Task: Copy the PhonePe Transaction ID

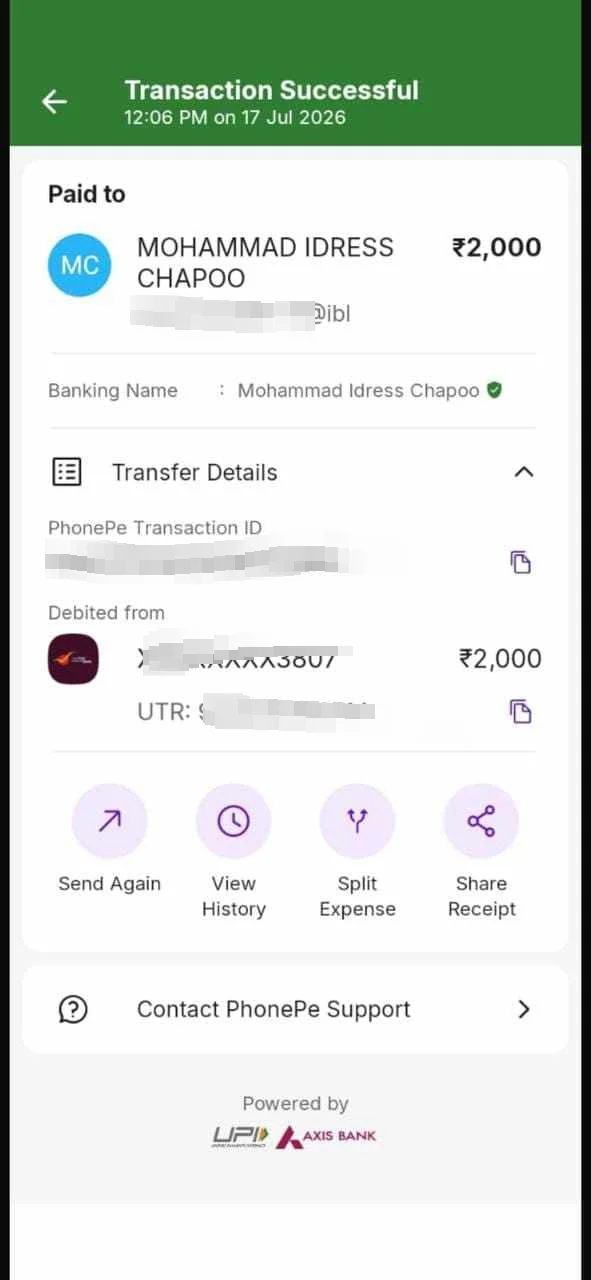Action: click(520, 562)
